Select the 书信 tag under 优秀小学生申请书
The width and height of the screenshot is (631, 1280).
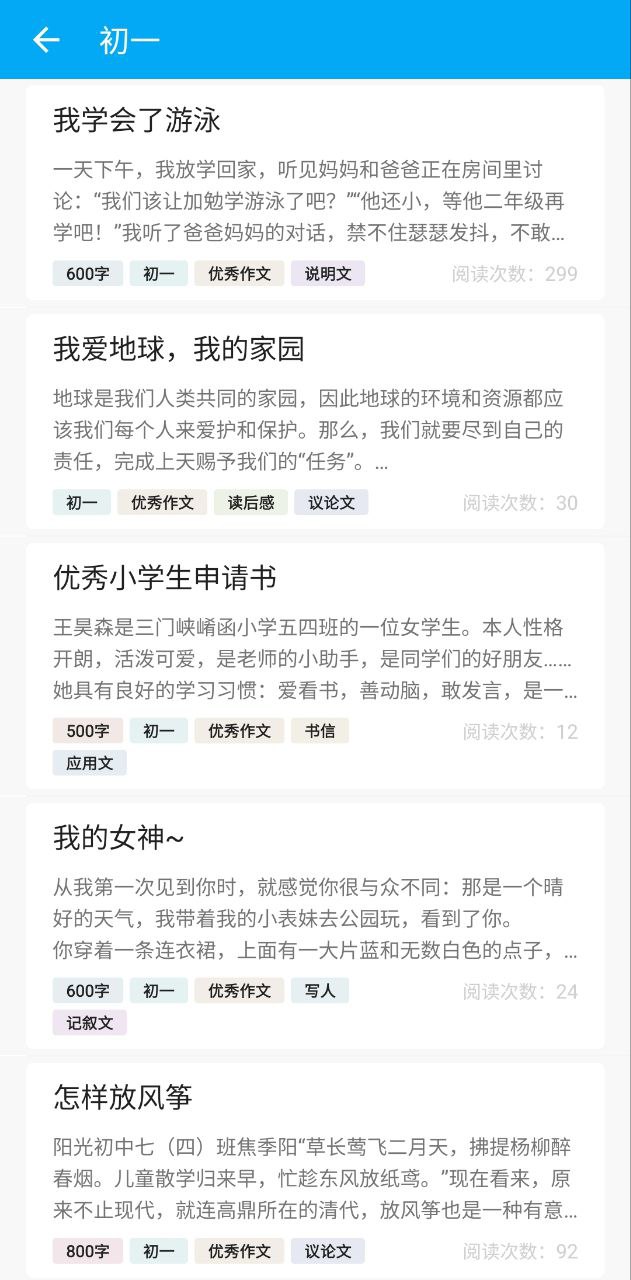point(320,731)
